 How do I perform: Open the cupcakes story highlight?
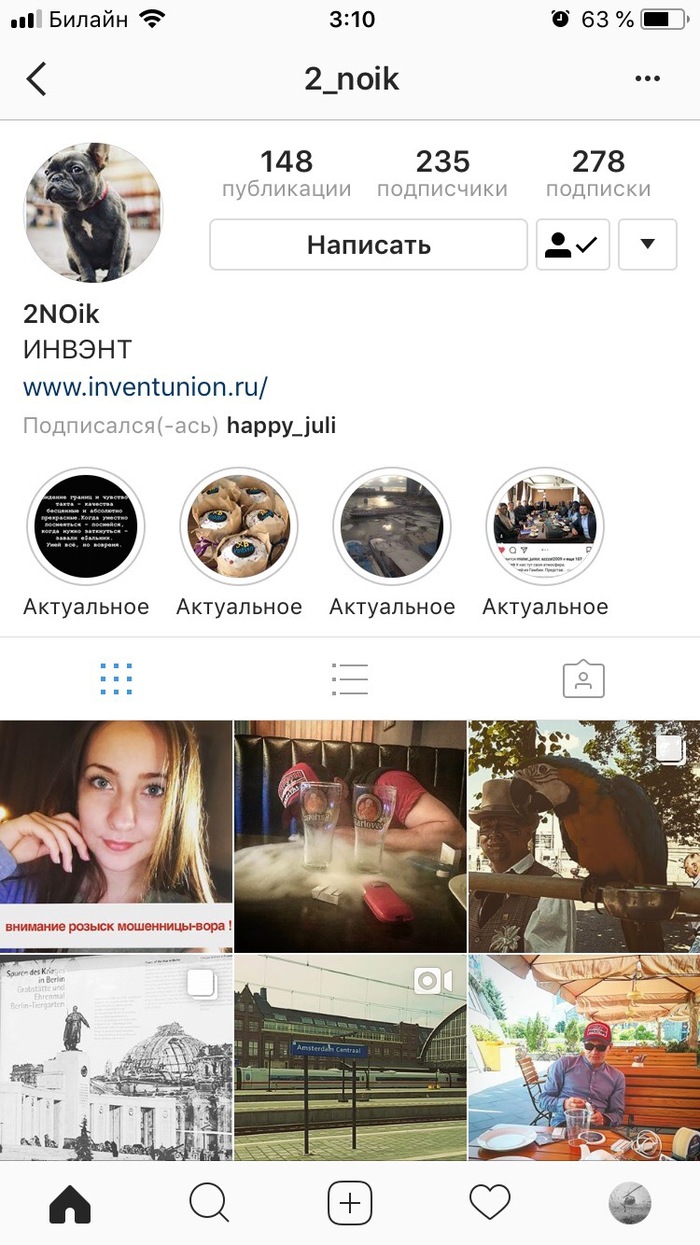(x=239, y=527)
